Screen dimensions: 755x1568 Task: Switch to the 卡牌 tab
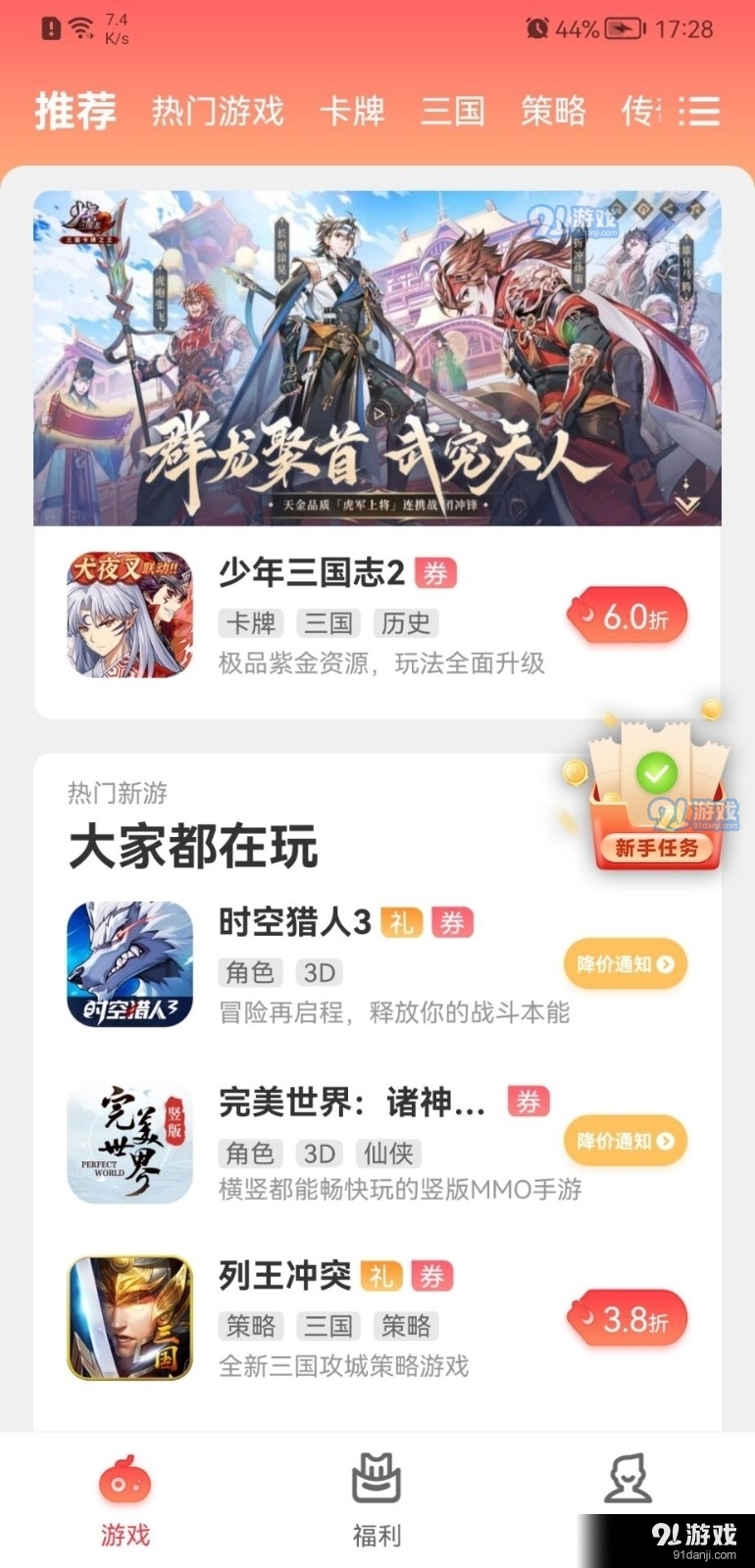pyautogui.click(x=352, y=111)
